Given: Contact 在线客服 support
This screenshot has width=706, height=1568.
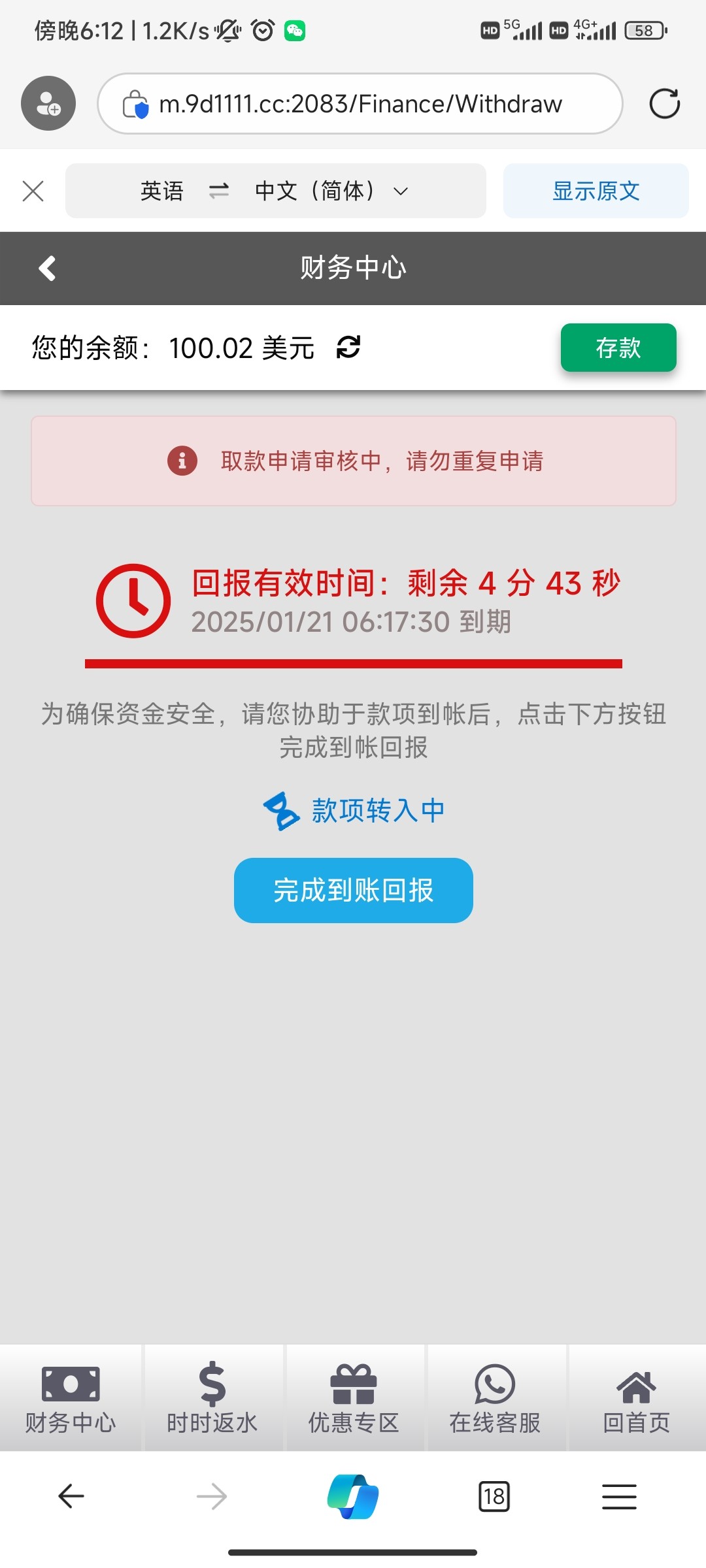Looking at the screenshot, I should click(495, 1398).
